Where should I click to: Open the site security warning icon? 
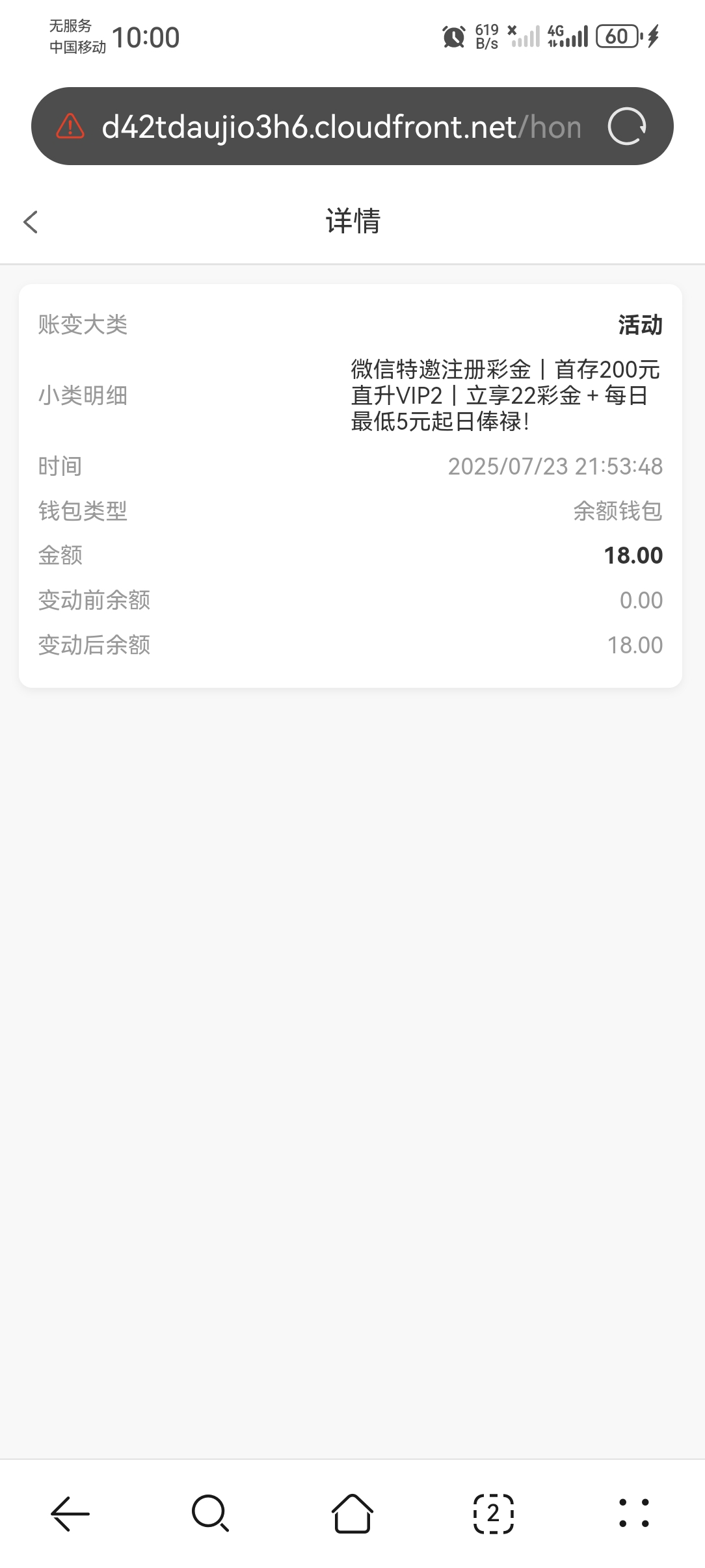coord(70,126)
